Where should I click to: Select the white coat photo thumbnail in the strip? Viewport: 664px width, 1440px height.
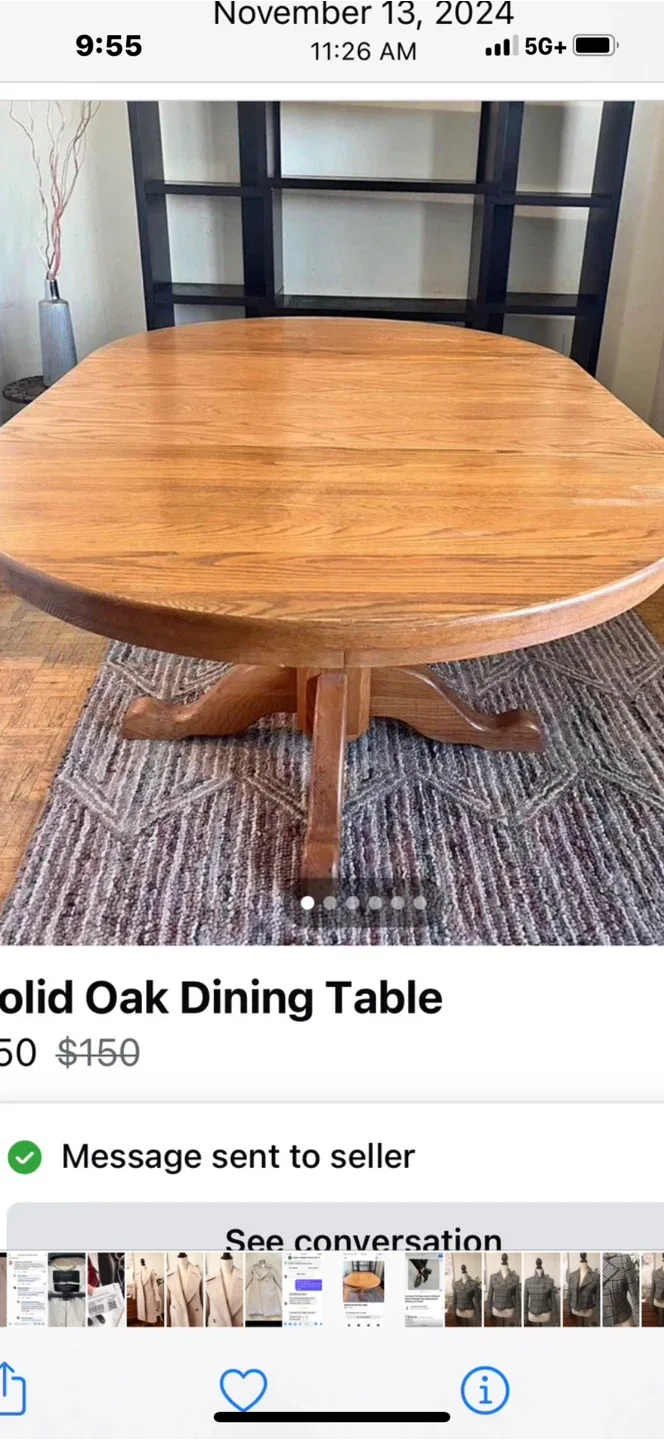coord(264,1289)
